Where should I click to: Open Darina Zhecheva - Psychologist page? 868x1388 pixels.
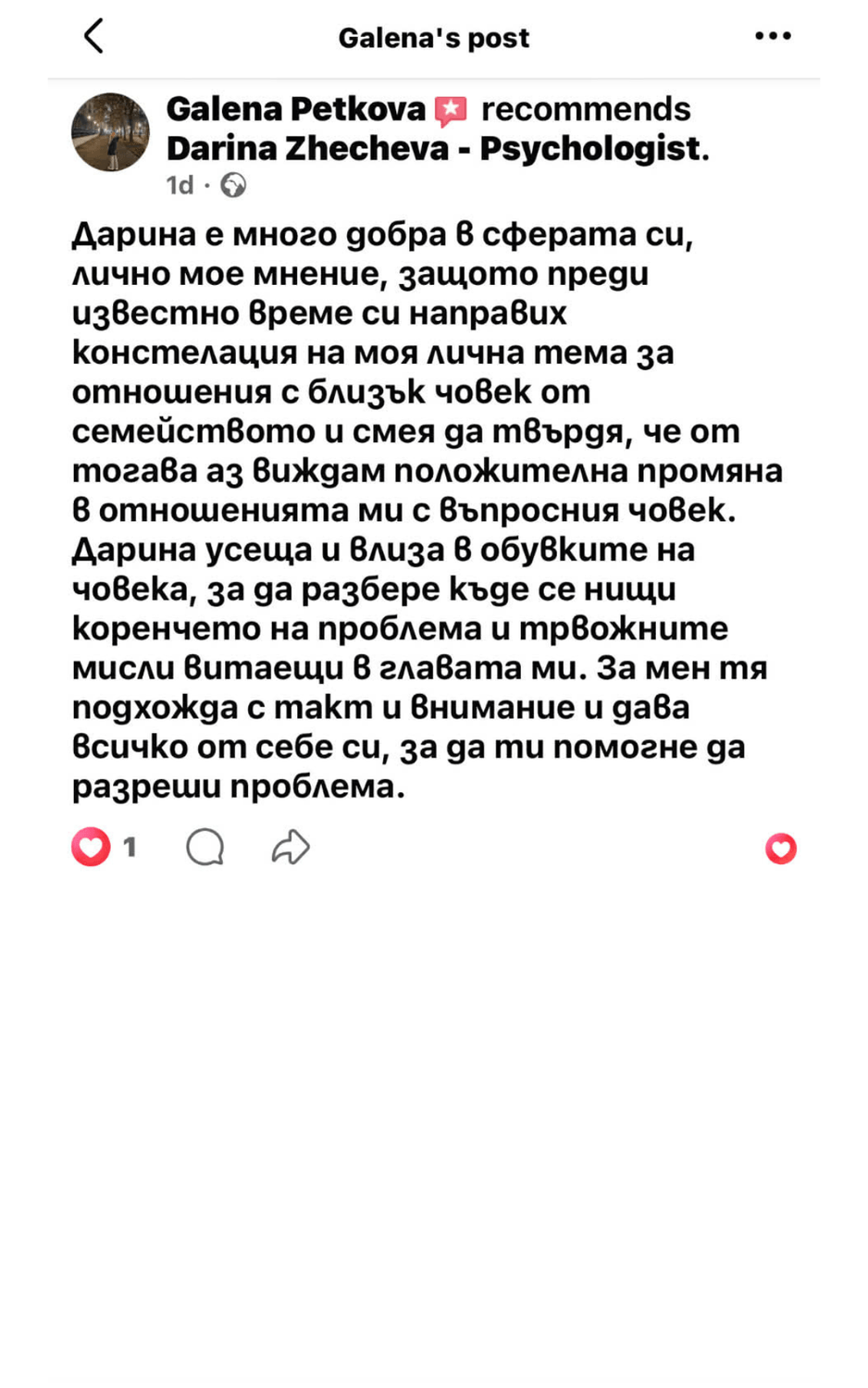(435, 148)
